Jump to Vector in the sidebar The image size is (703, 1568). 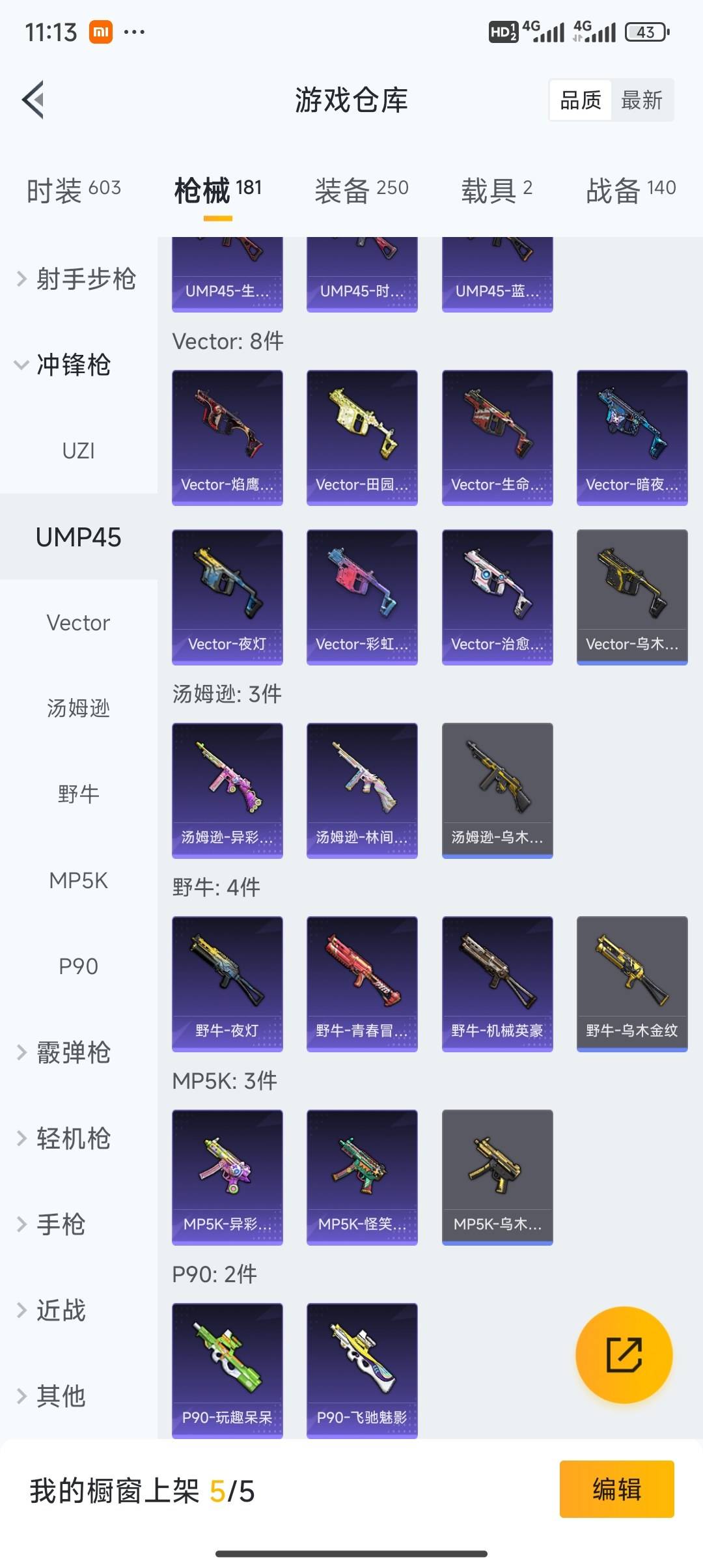click(78, 623)
